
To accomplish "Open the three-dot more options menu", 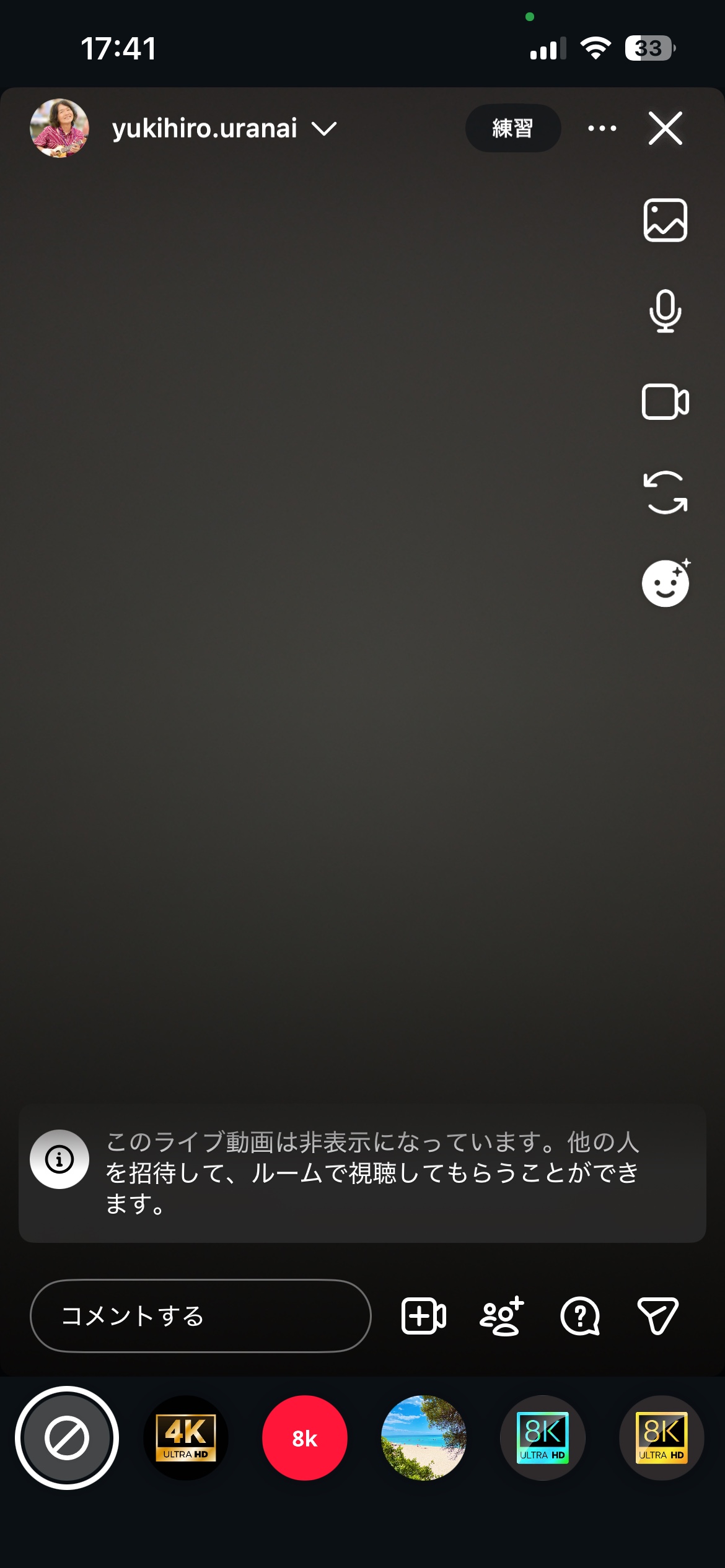I will [602, 128].
